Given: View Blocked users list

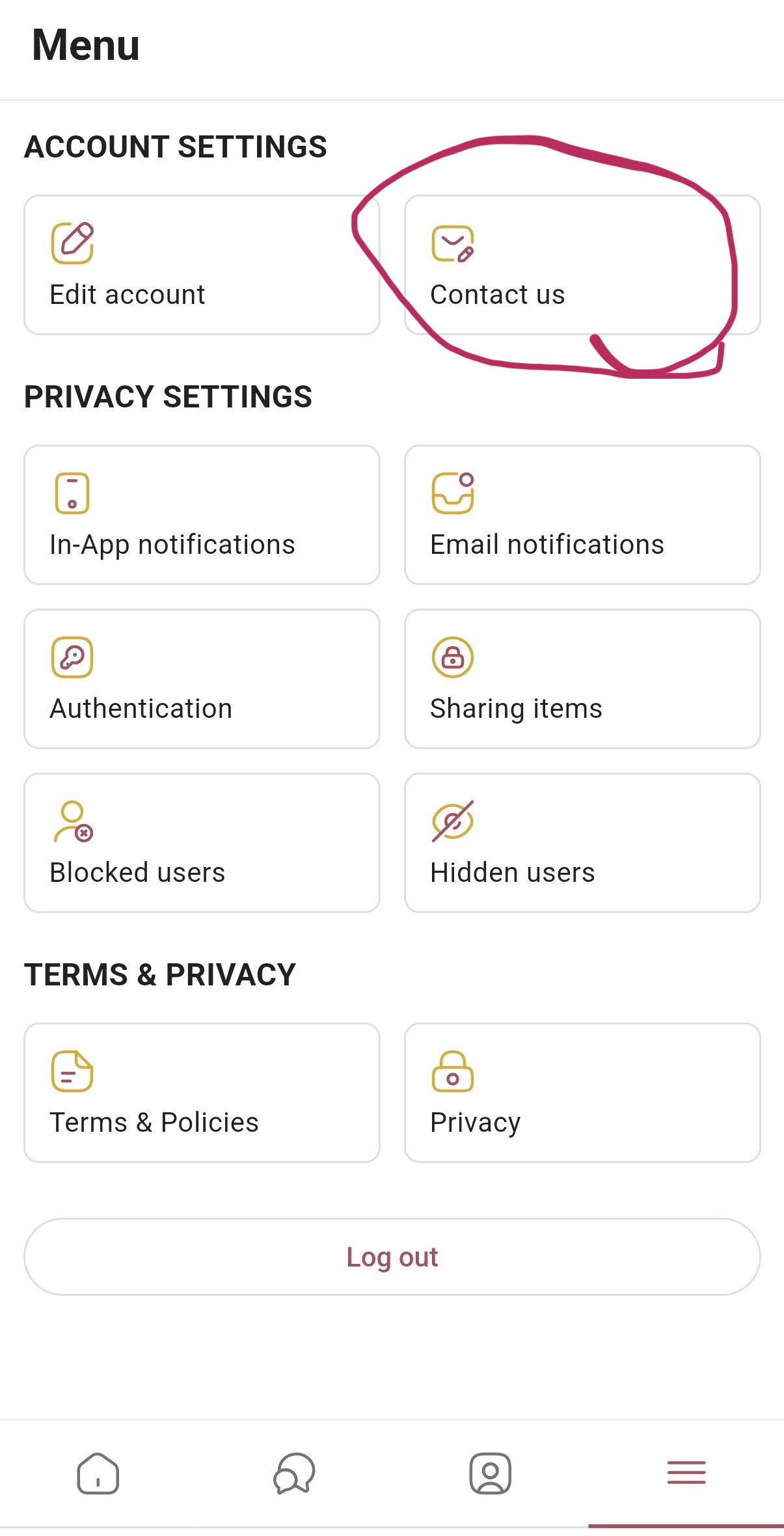Looking at the screenshot, I should point(202,843).
